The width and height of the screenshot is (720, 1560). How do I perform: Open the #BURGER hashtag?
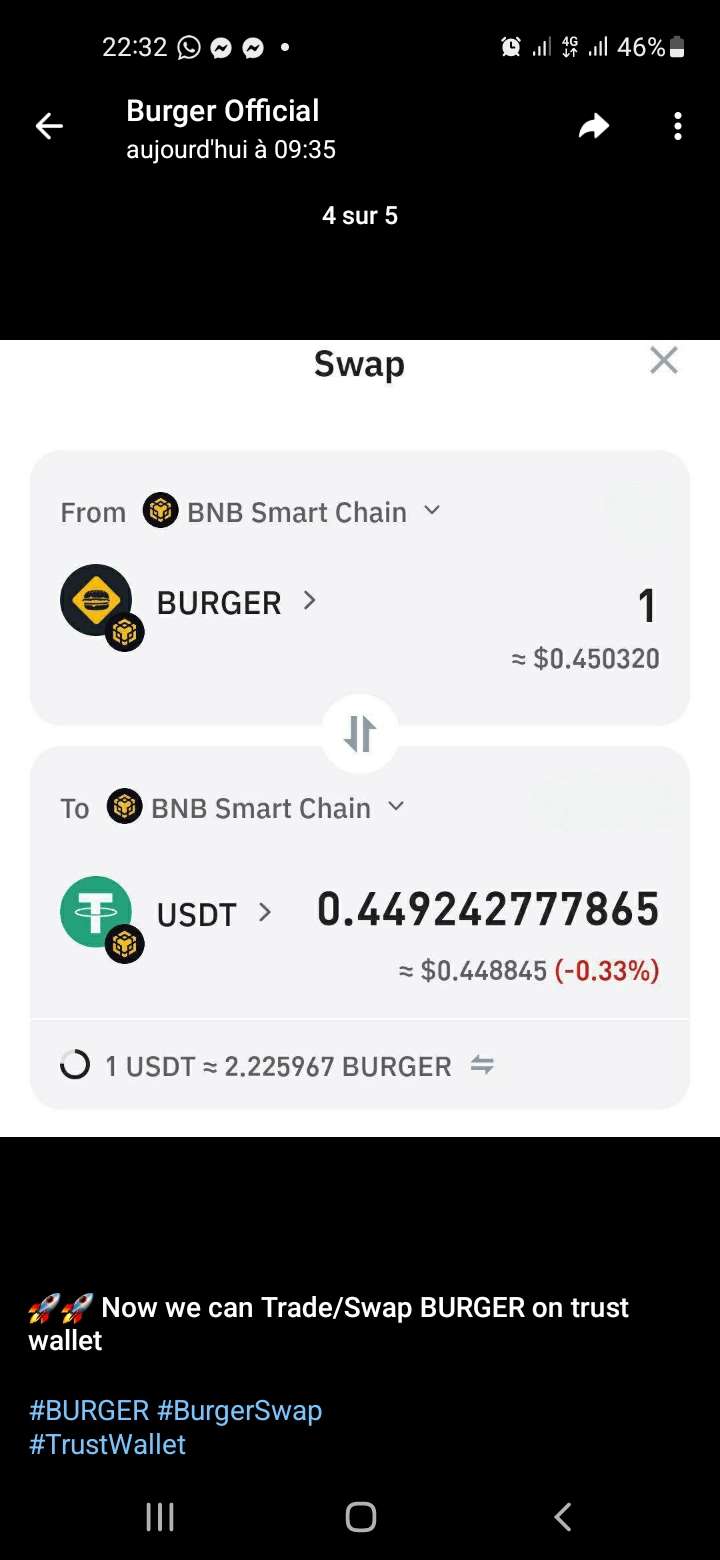tap(89, 1411)
